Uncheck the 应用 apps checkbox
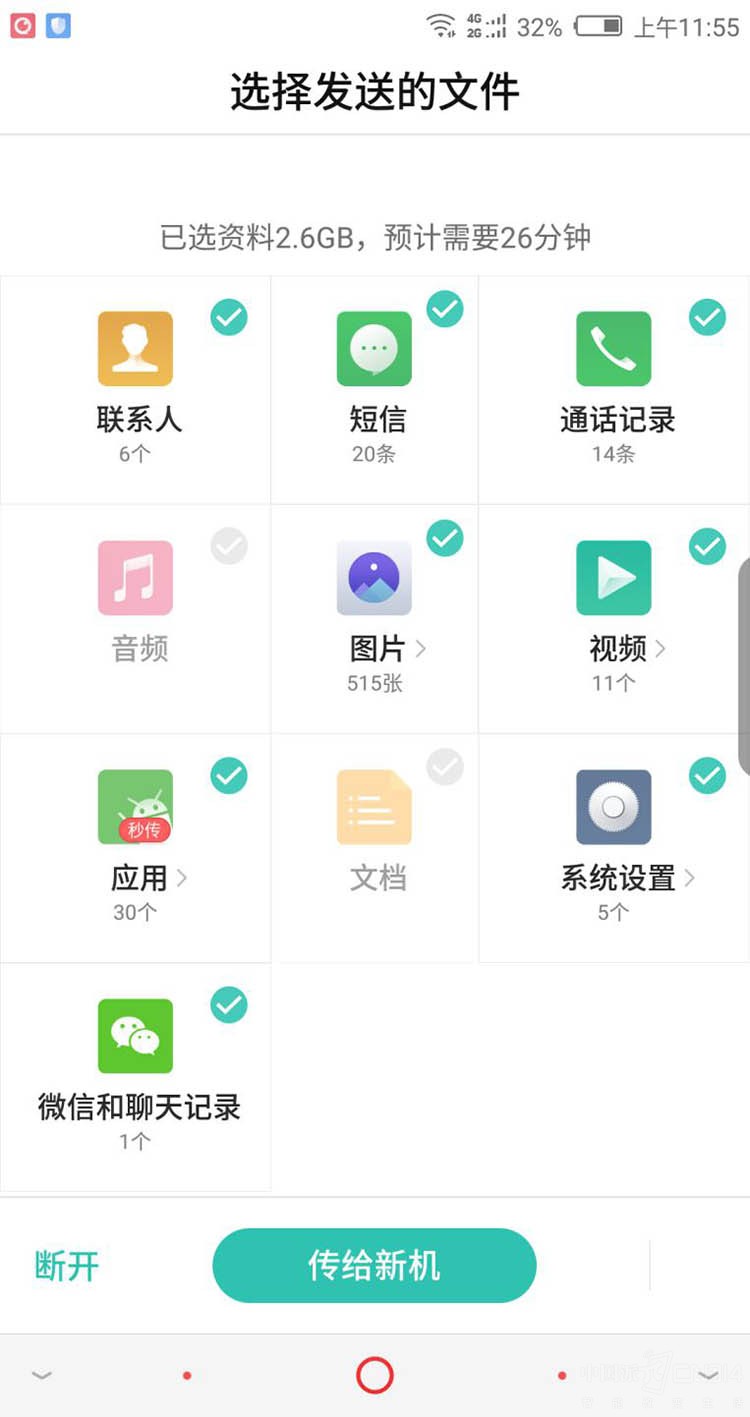 pyautogui.click(x=229, y=775)
